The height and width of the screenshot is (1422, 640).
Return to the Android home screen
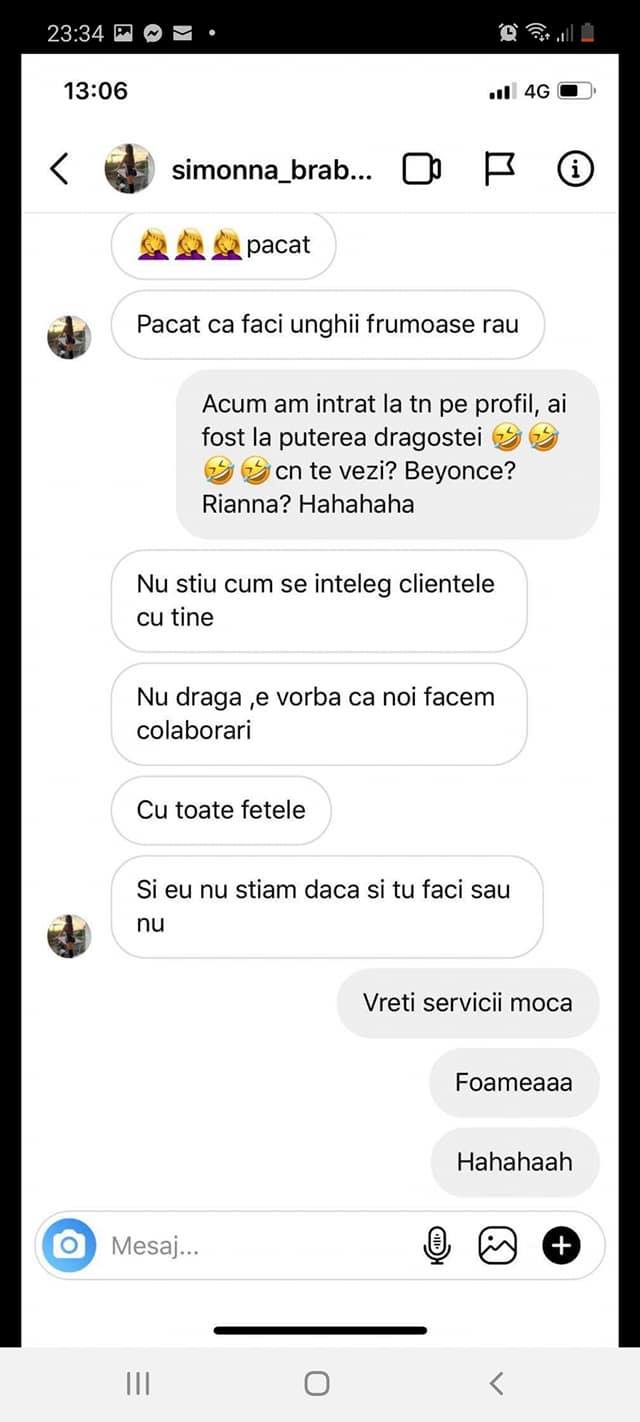pos(317,1383)
